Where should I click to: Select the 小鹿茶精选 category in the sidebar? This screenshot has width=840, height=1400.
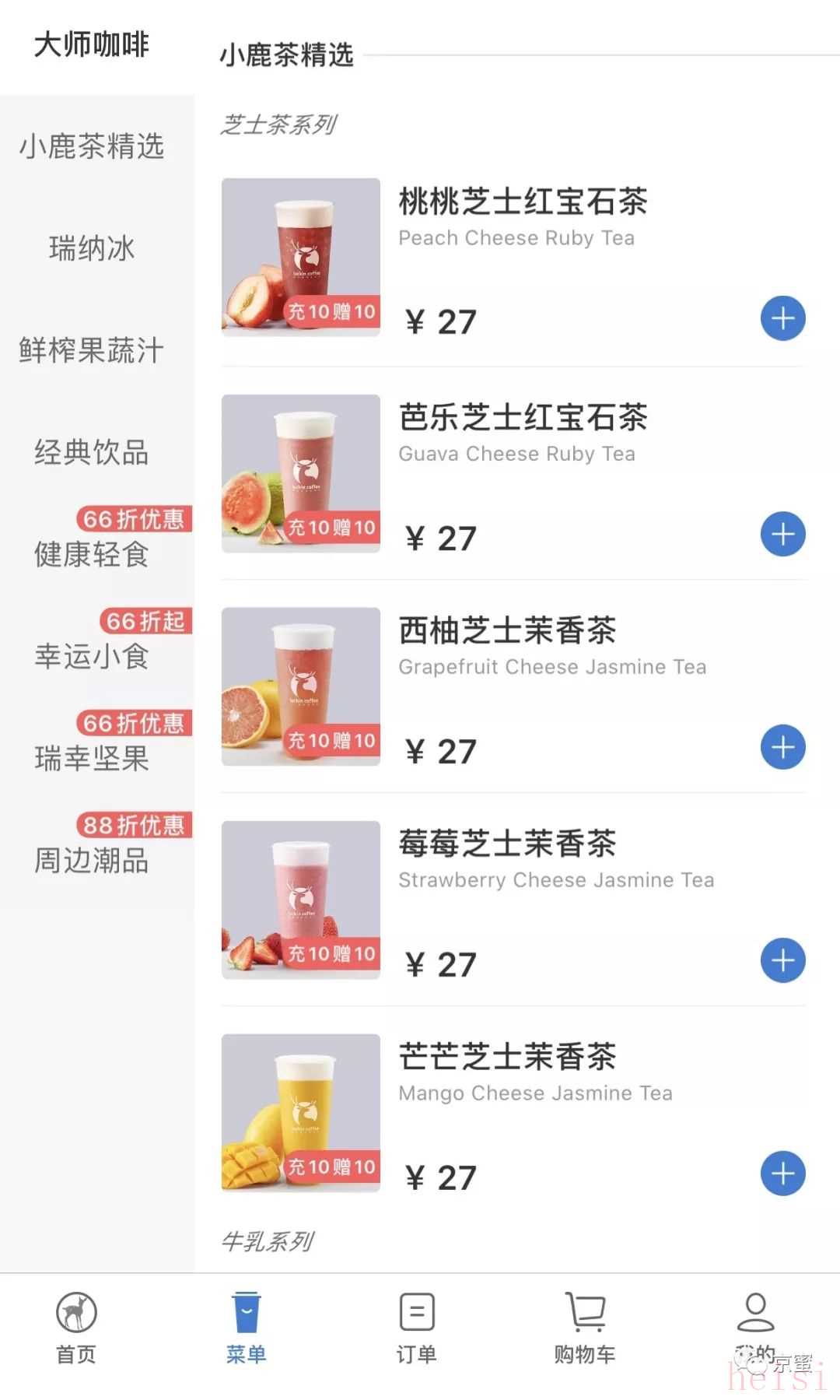coord(92,146)
